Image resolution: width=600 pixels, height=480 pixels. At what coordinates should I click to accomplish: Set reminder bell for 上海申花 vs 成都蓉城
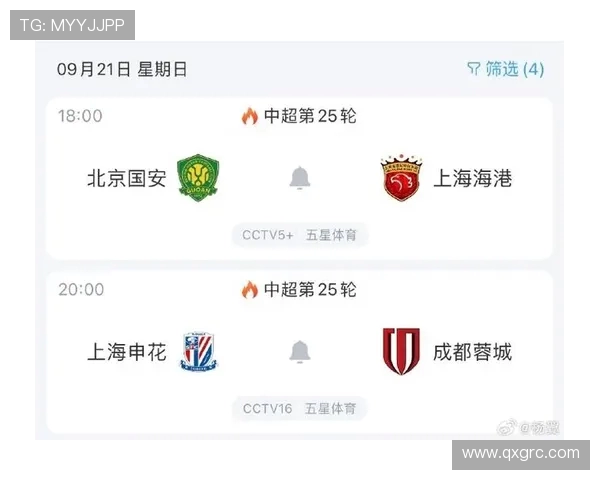pos(300,352)
